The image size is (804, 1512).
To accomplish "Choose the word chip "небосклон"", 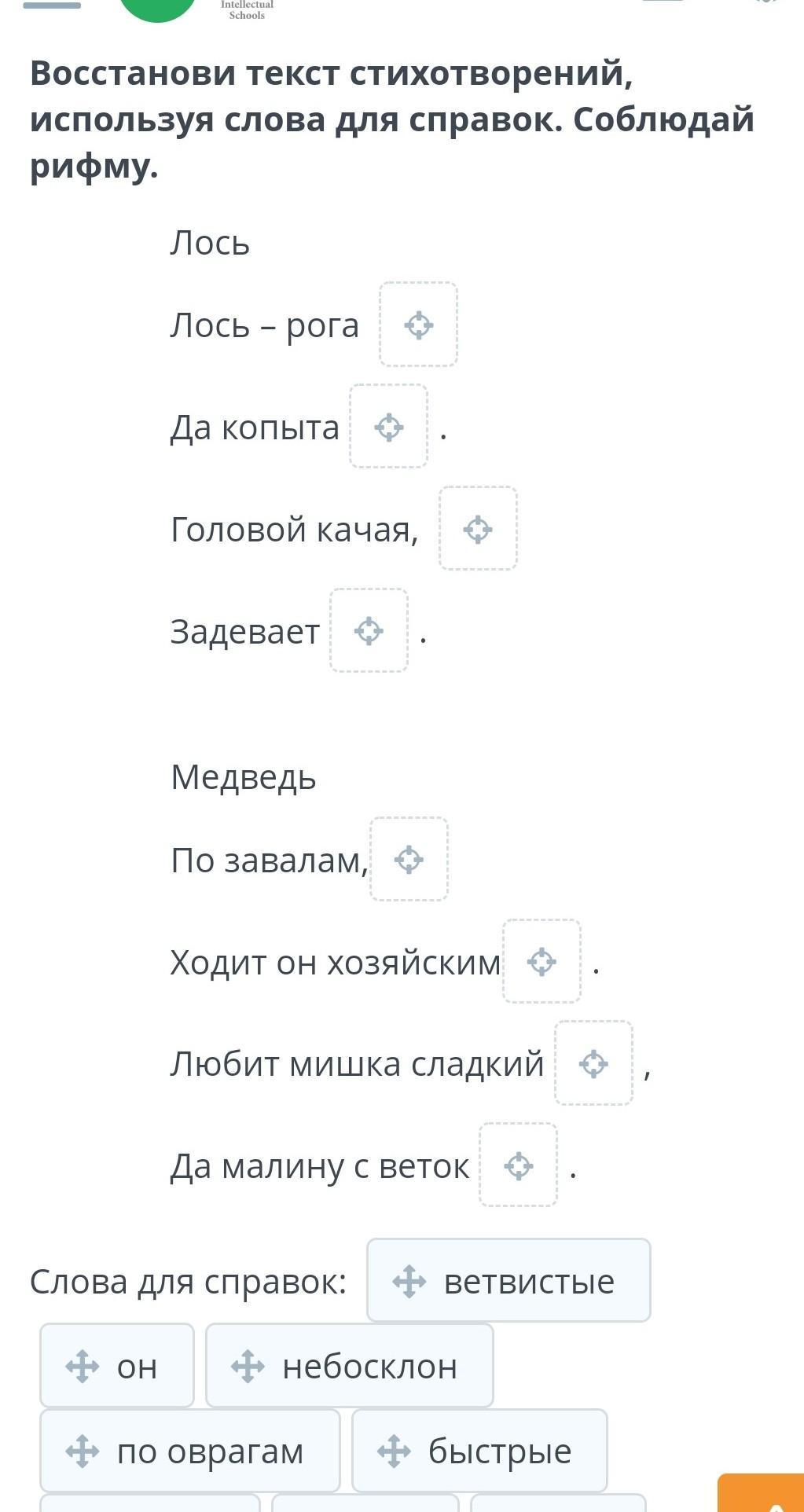I will (x=350, y=1366).
